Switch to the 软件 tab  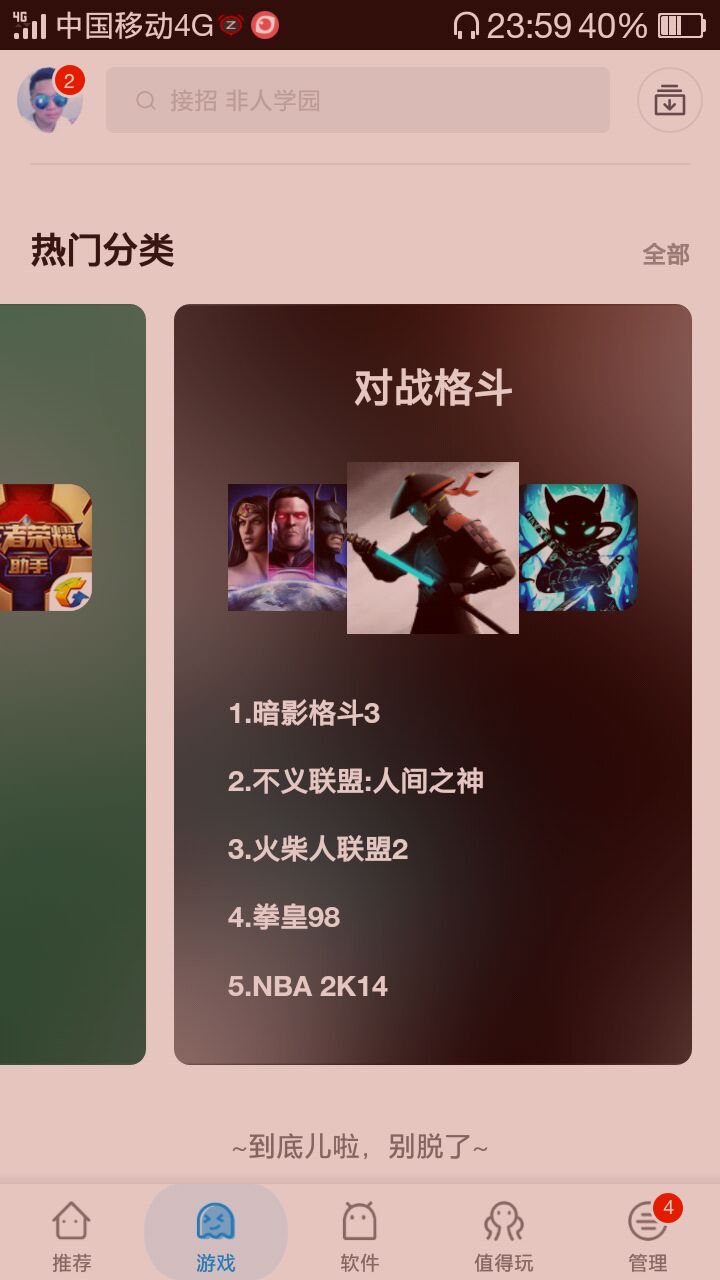tap(360, 1236)
